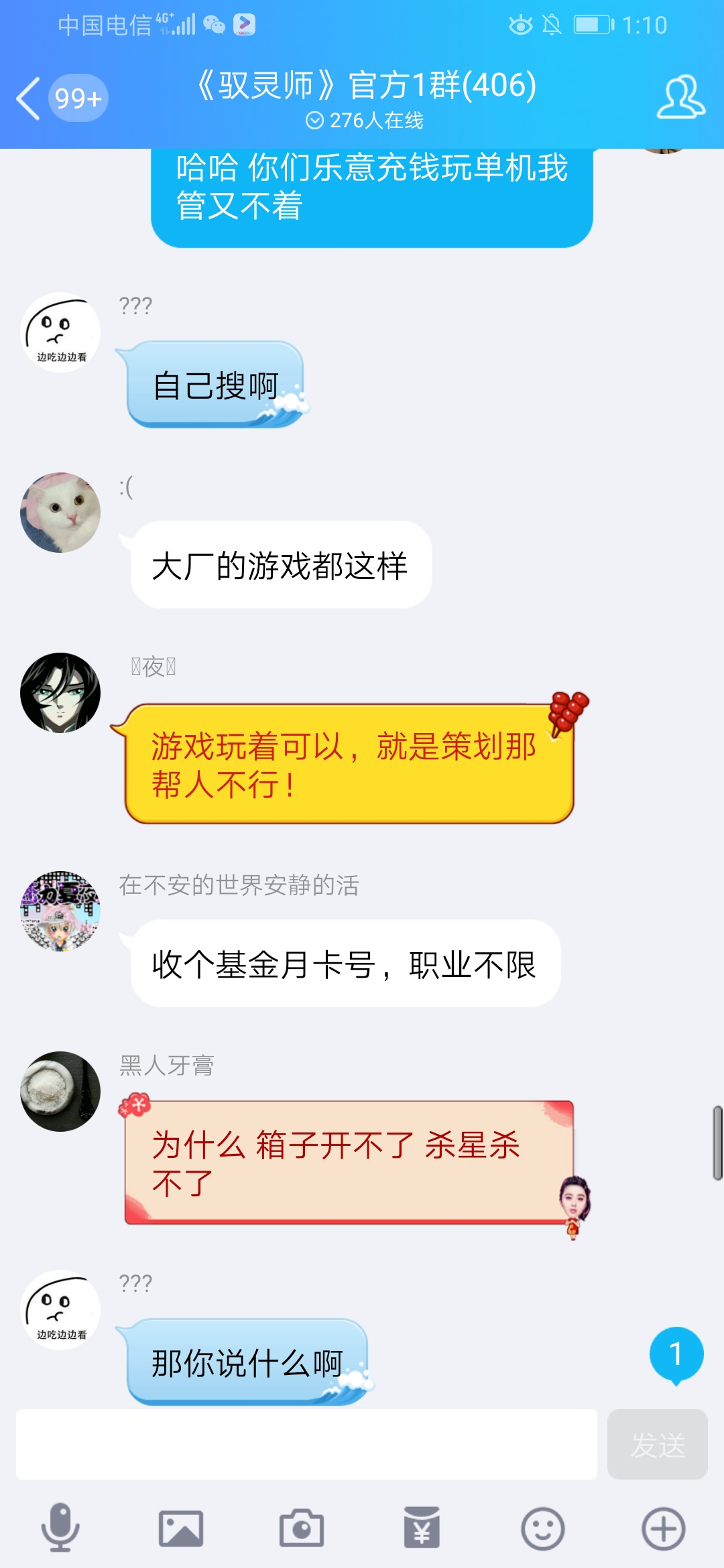724x1568 pixels.
Task: View 黑人牙膏's avatar profile
Action: (60, 1092)
